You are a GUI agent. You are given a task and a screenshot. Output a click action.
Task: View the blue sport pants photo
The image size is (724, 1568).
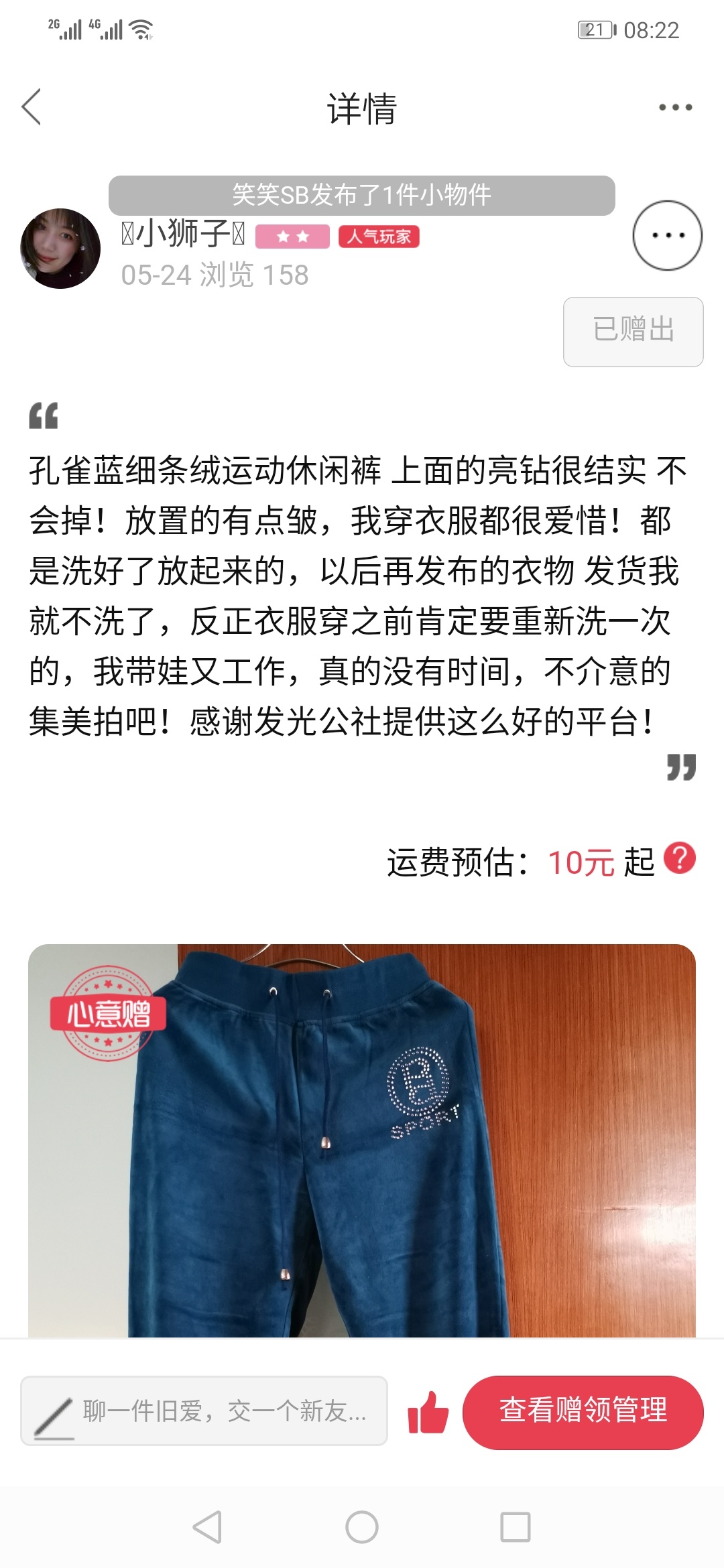[x=362, y=1139]
